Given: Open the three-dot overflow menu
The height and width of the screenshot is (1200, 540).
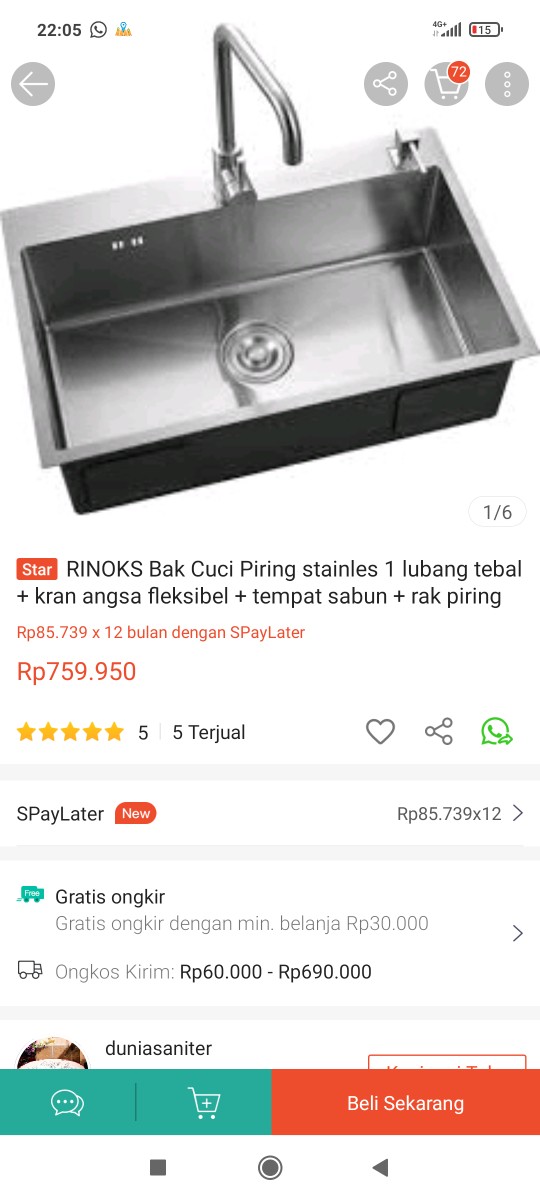Looking at the screenshot, I should point(507,84).
